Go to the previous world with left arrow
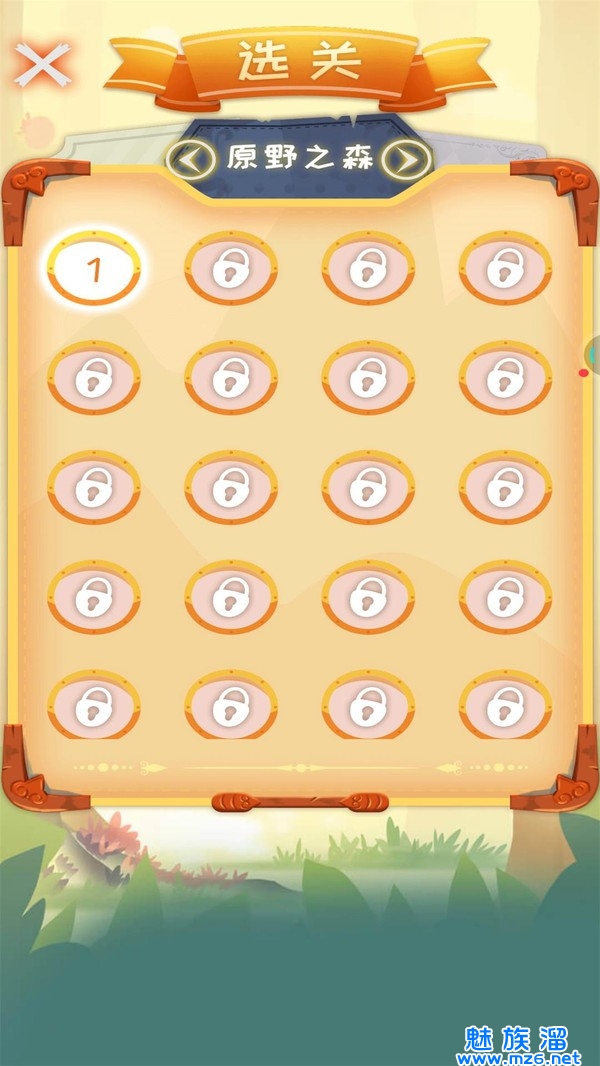Image resolution: width=600 pixels, height=1066 pixels. click(x=191, y=159)
